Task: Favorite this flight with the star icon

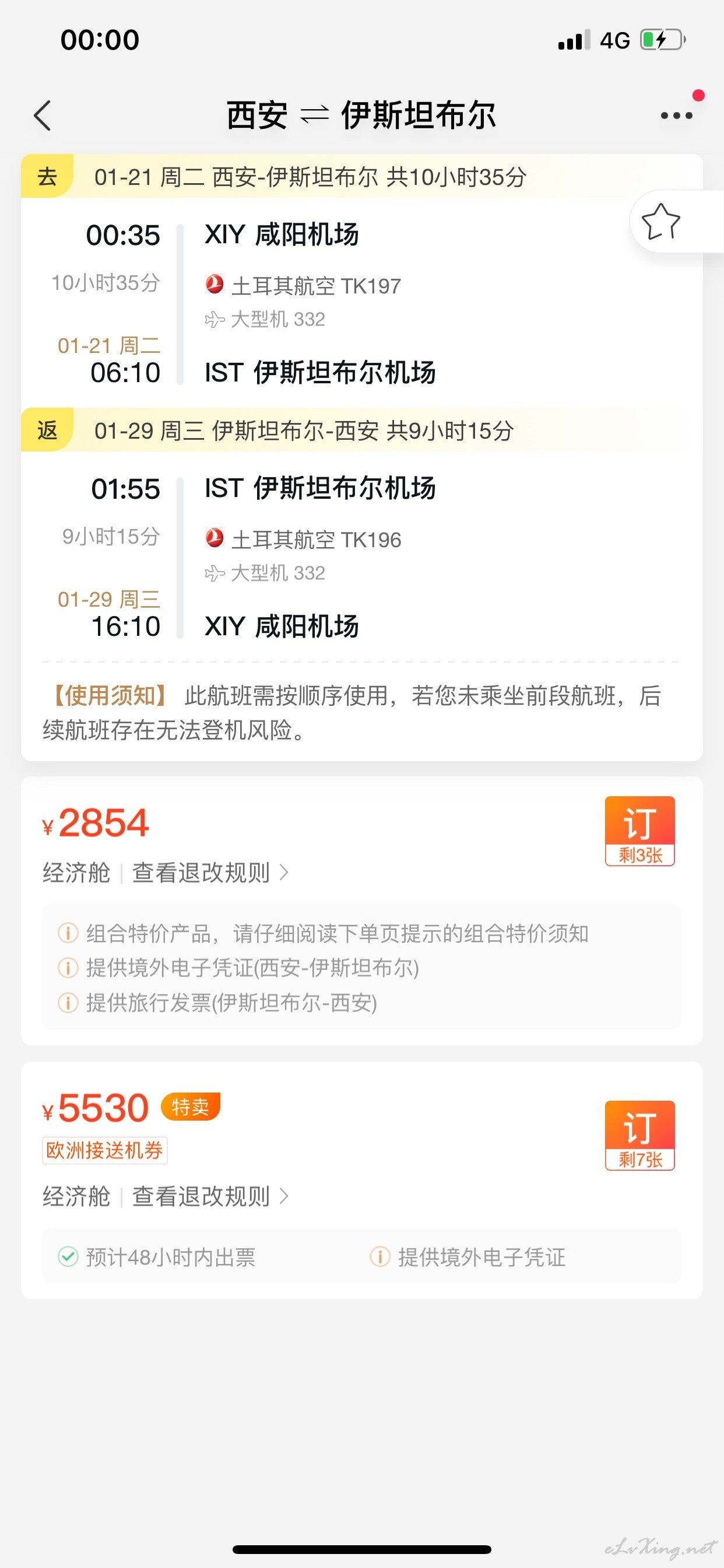Action: coord(660,222)
